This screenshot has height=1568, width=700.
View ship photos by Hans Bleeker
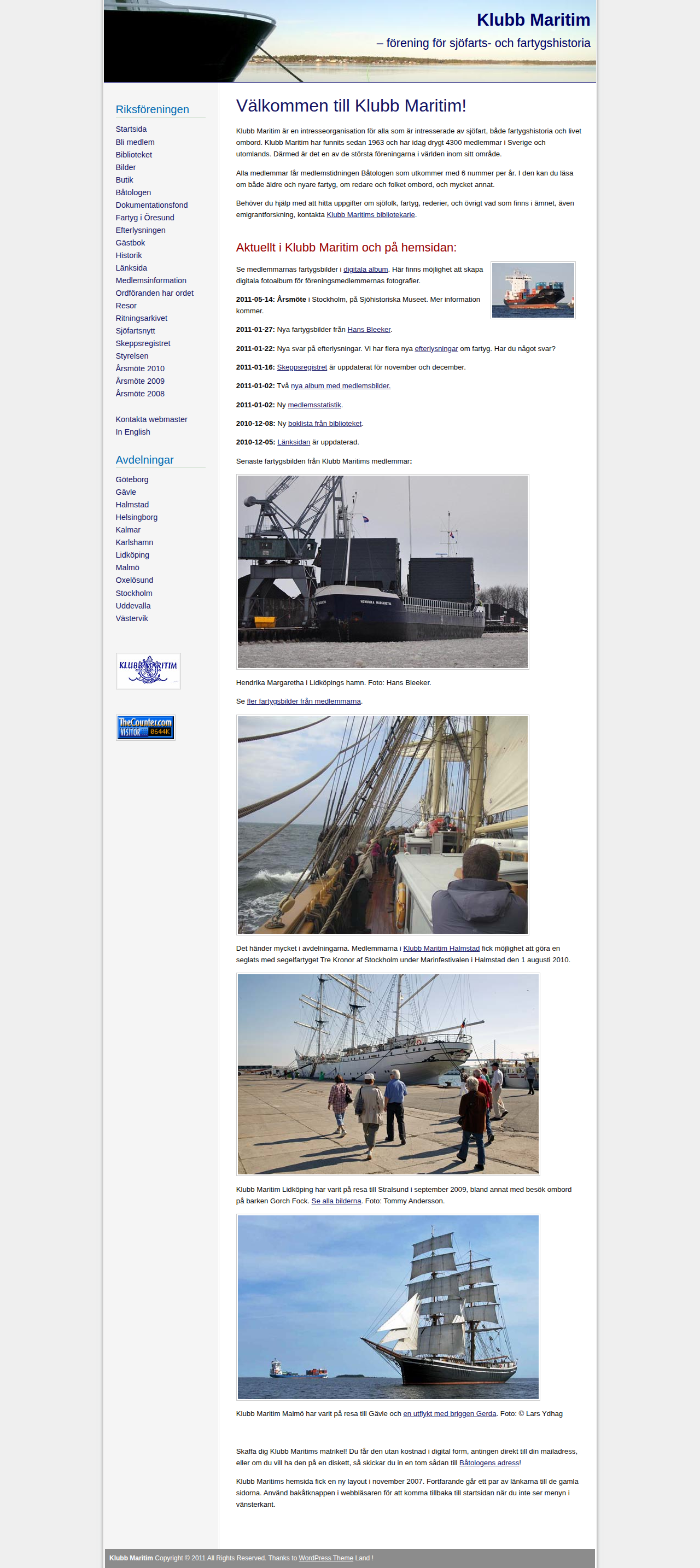(369, 330)
